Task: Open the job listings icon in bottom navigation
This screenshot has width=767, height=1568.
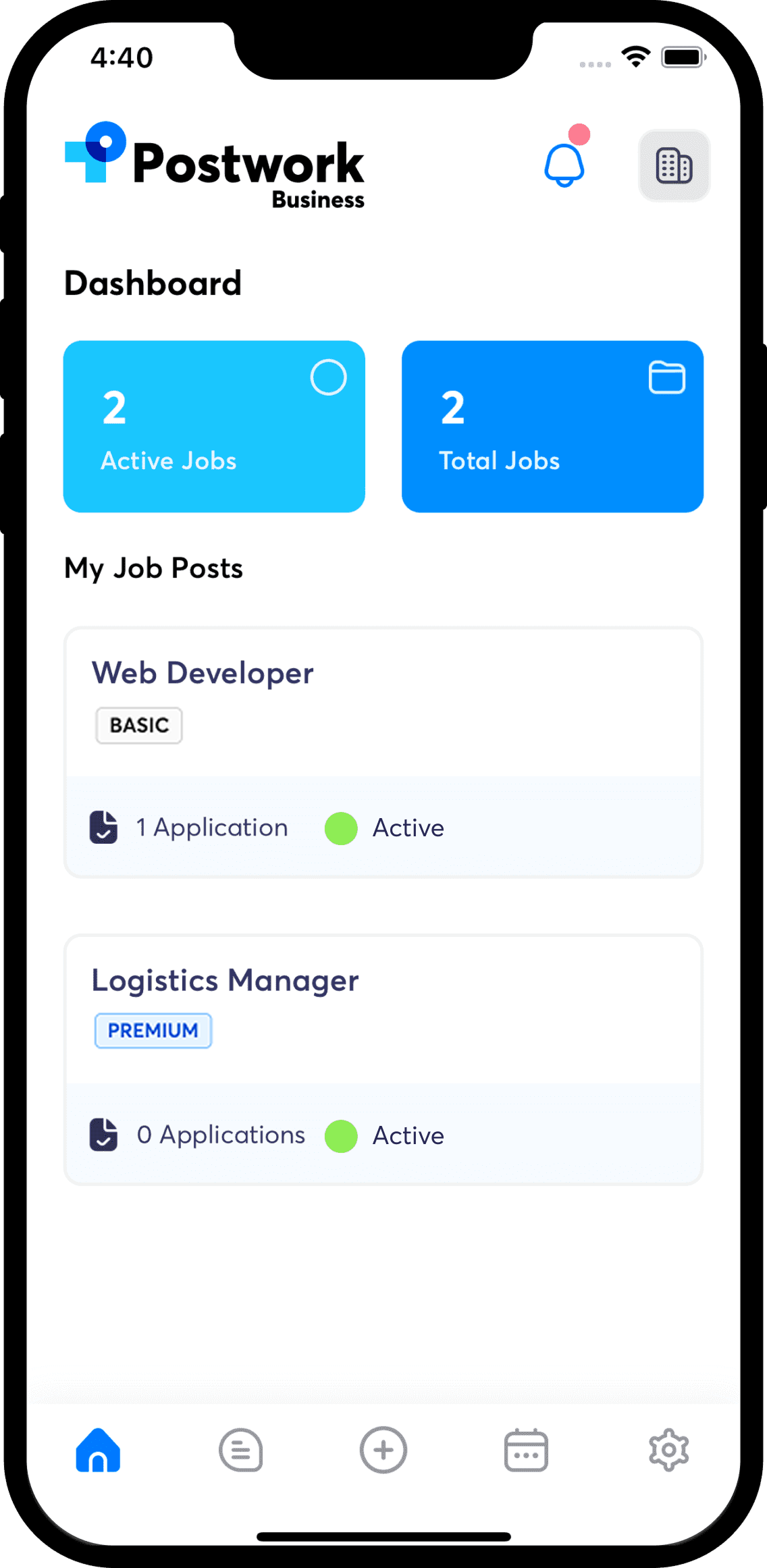Action: pos(240,1449)
